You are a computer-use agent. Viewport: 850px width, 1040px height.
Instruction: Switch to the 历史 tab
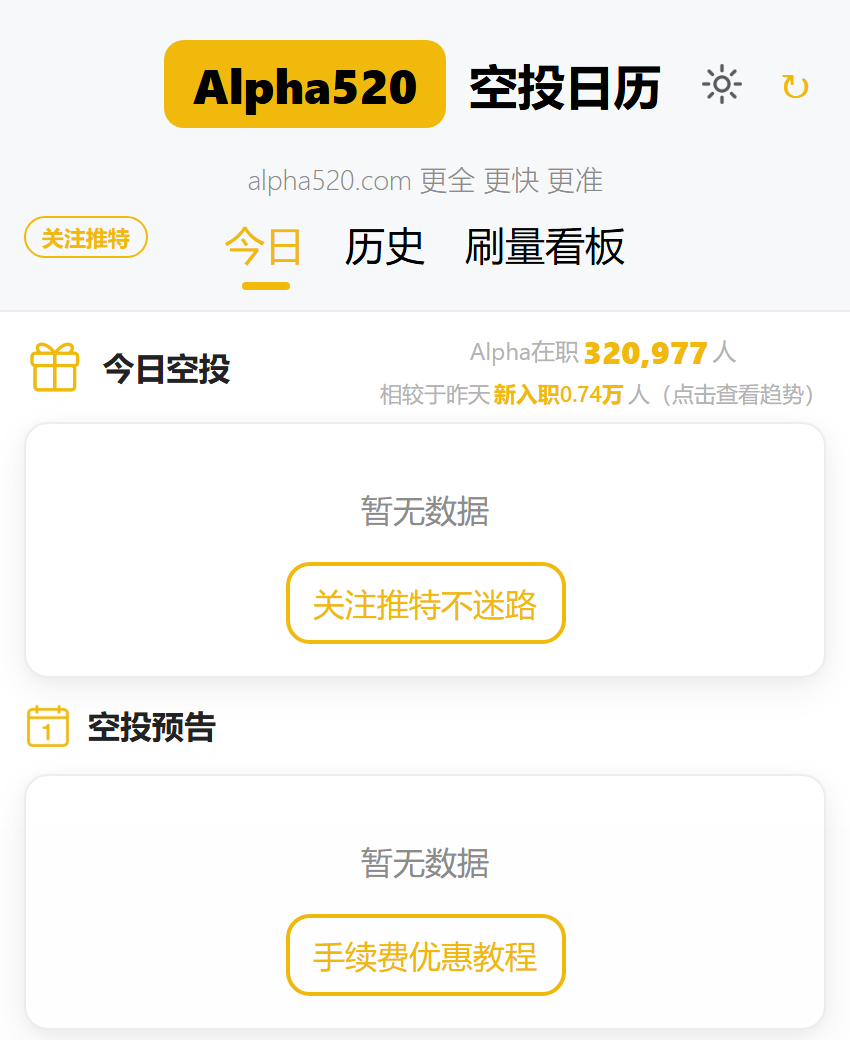pyautogui.click(x=385, y=247)
